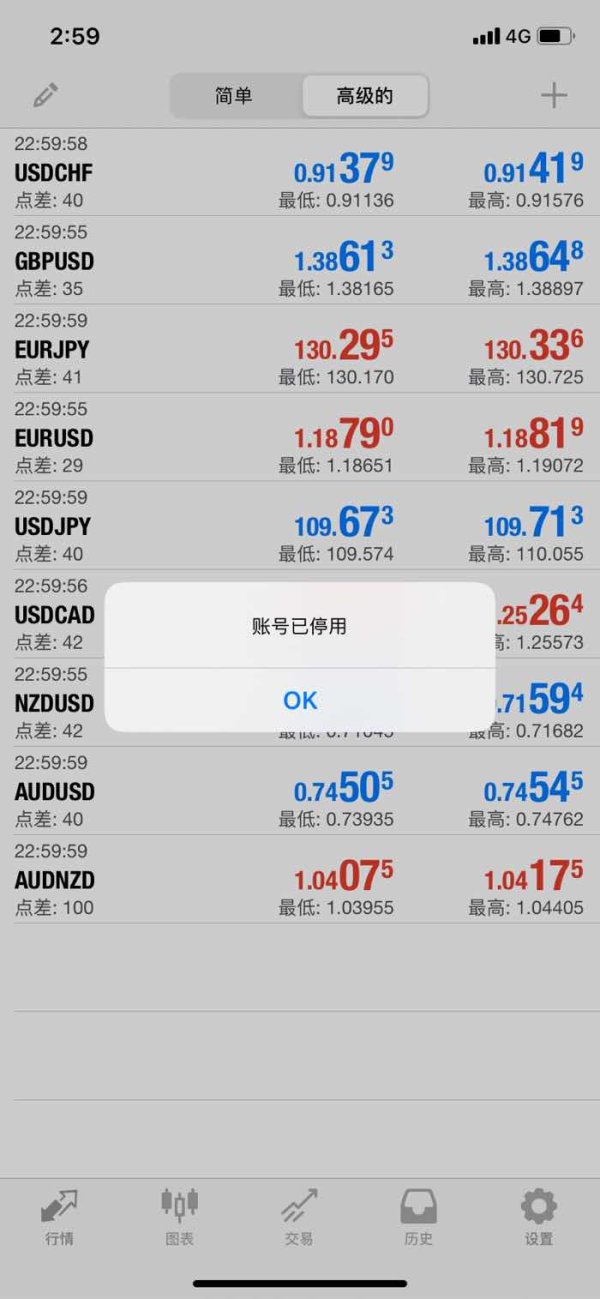Dismiss the alert by tapping OK
The width and height of the screenshot is (600, 1299).
[300, 700]
